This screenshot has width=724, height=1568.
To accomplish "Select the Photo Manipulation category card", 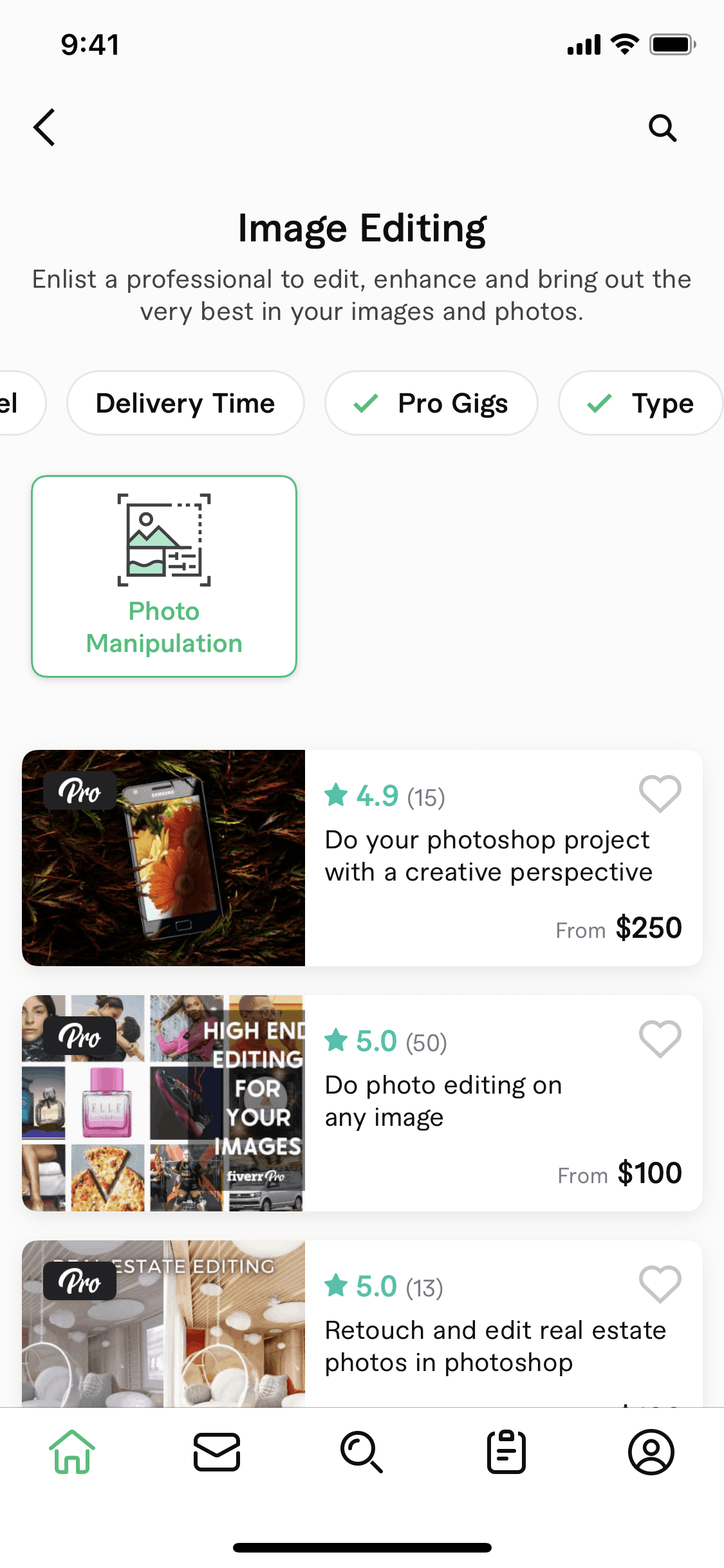I will click(x=164, y=576).
